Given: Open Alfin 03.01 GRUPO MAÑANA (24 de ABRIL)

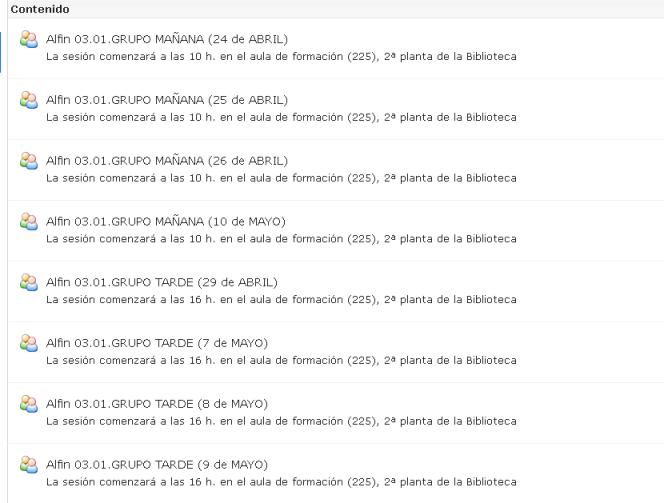Looking at the screenshot, I should pos(166,39).
